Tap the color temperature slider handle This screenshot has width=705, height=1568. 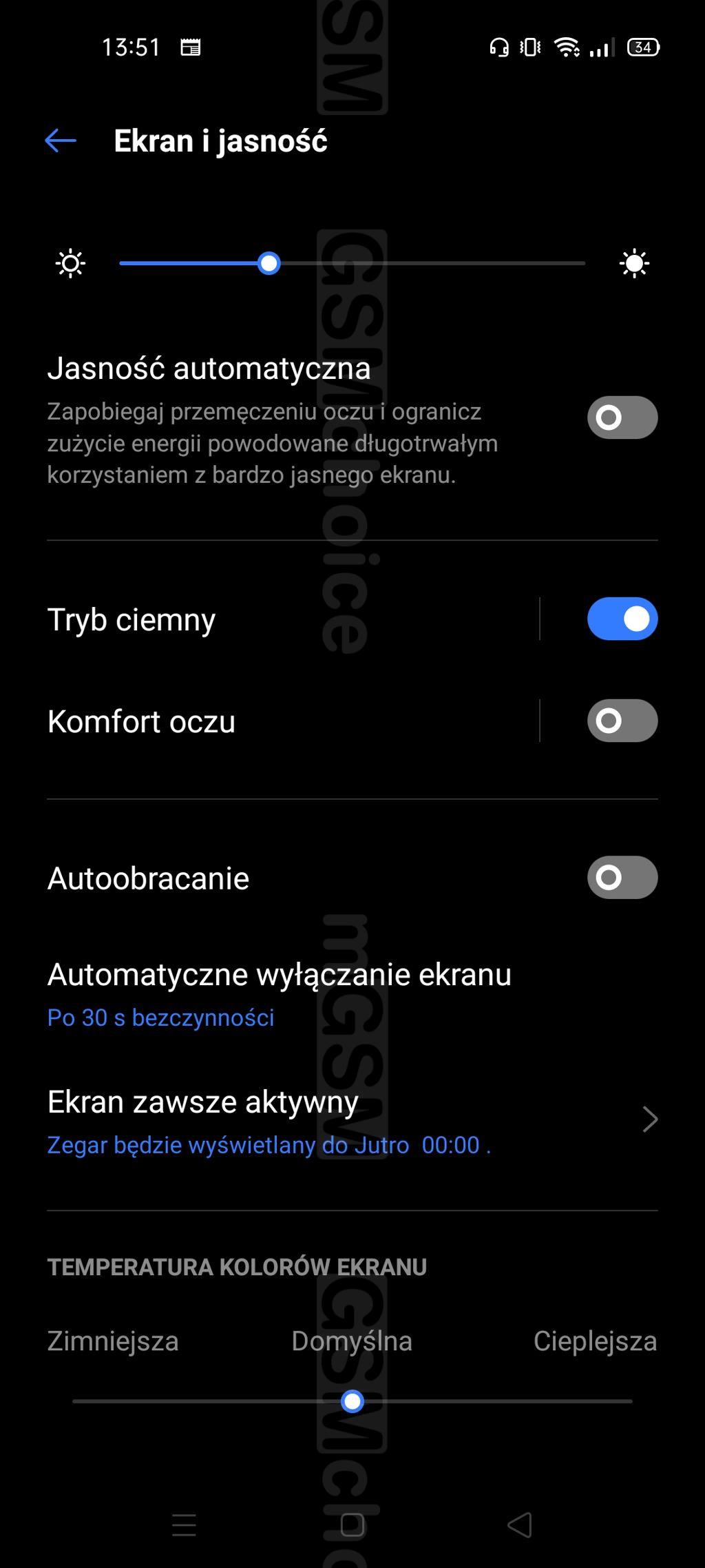tap(352, 1401)
